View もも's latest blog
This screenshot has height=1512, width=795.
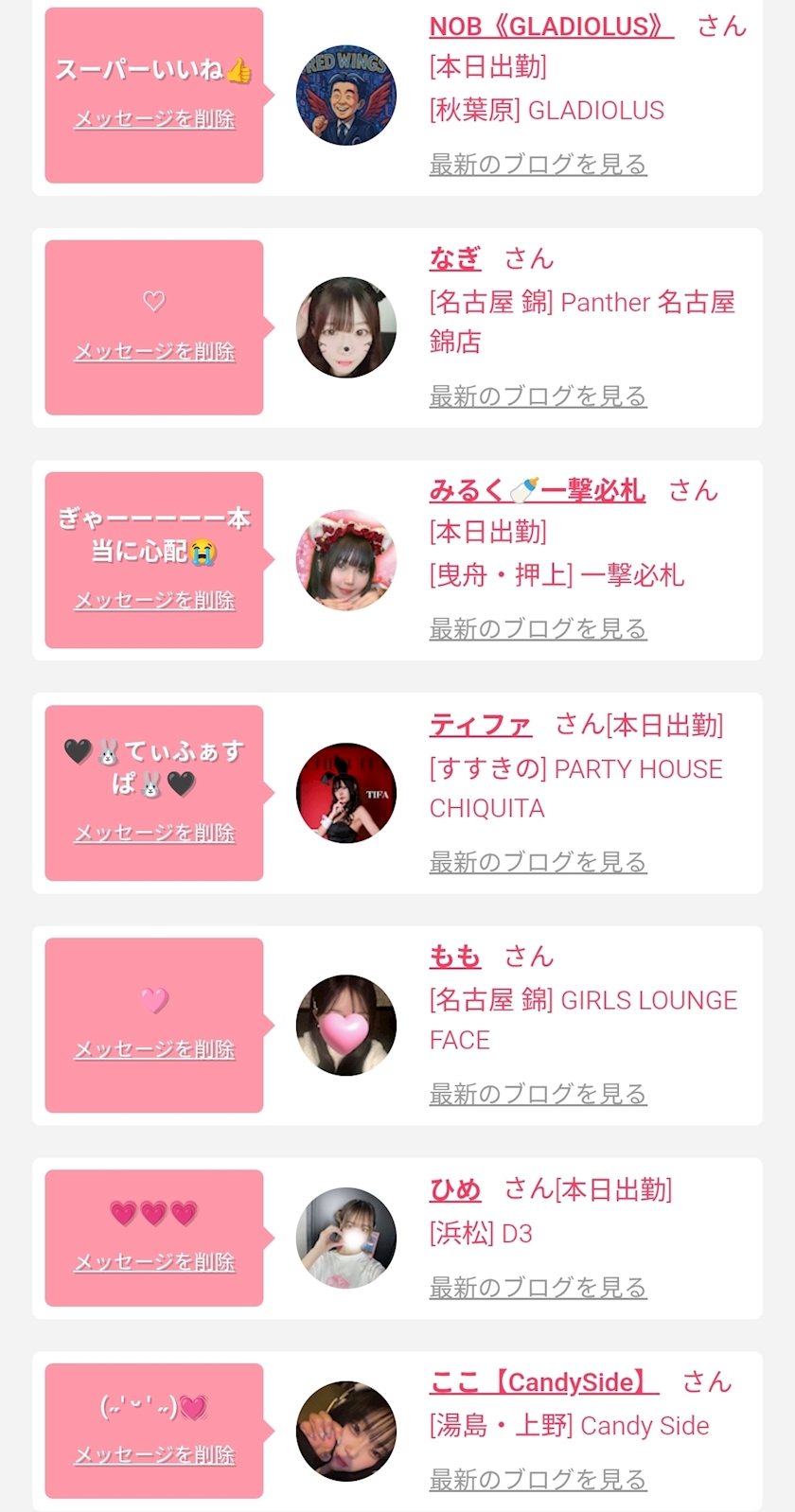pyautogui.click(x=538, y=1094)
